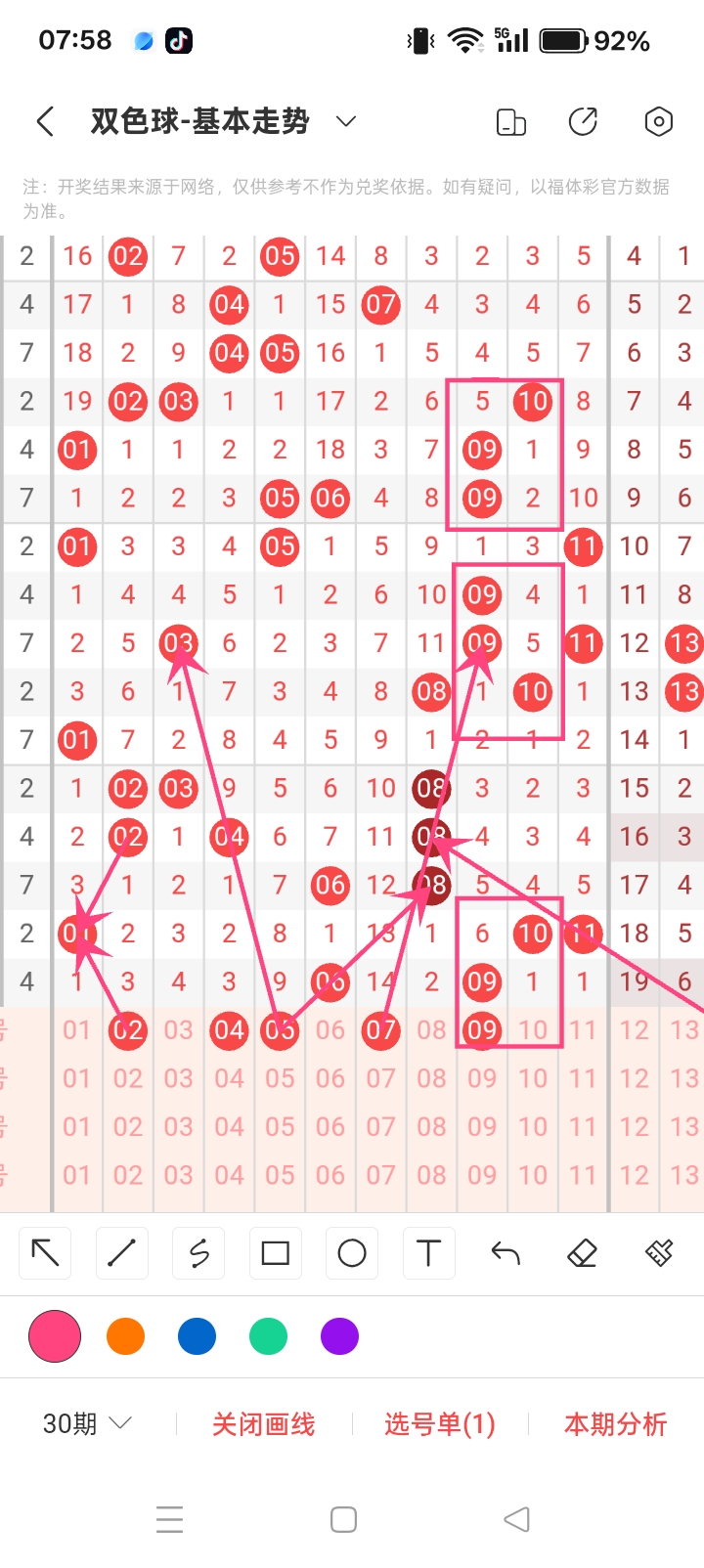Expand the 双色球-基本走势 chart type dropdown
Viewport: 704px width, 1568px height.
pos(345,121)
